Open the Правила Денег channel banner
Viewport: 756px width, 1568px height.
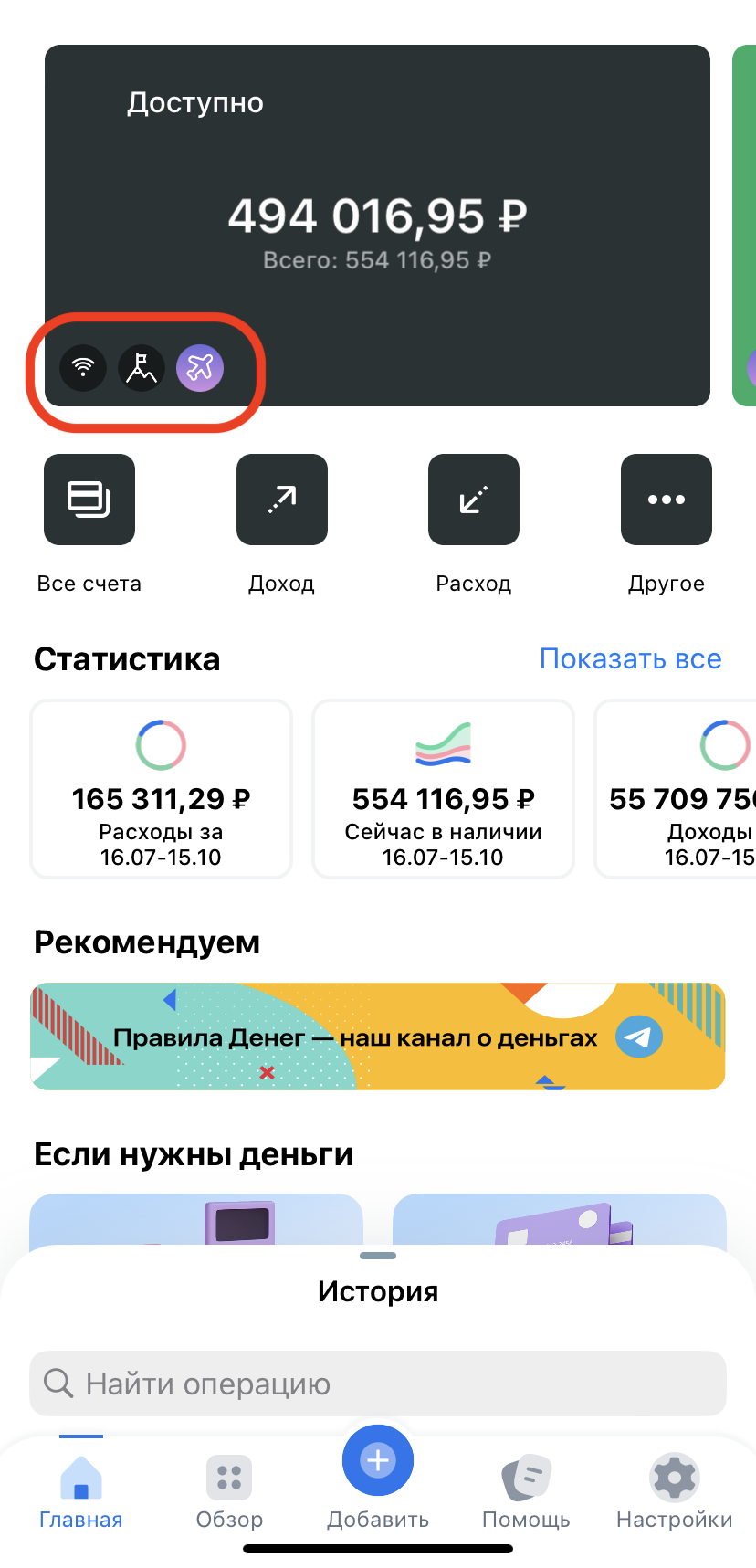tap(377, 1037)
